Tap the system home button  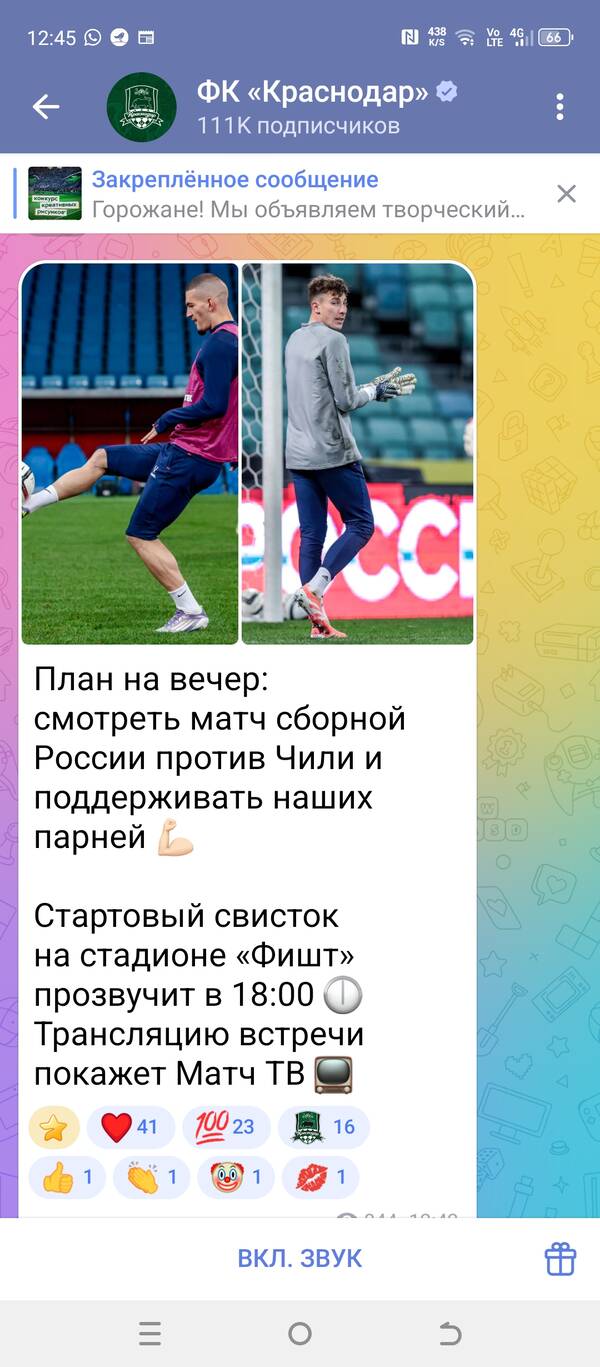point(300,1333)
